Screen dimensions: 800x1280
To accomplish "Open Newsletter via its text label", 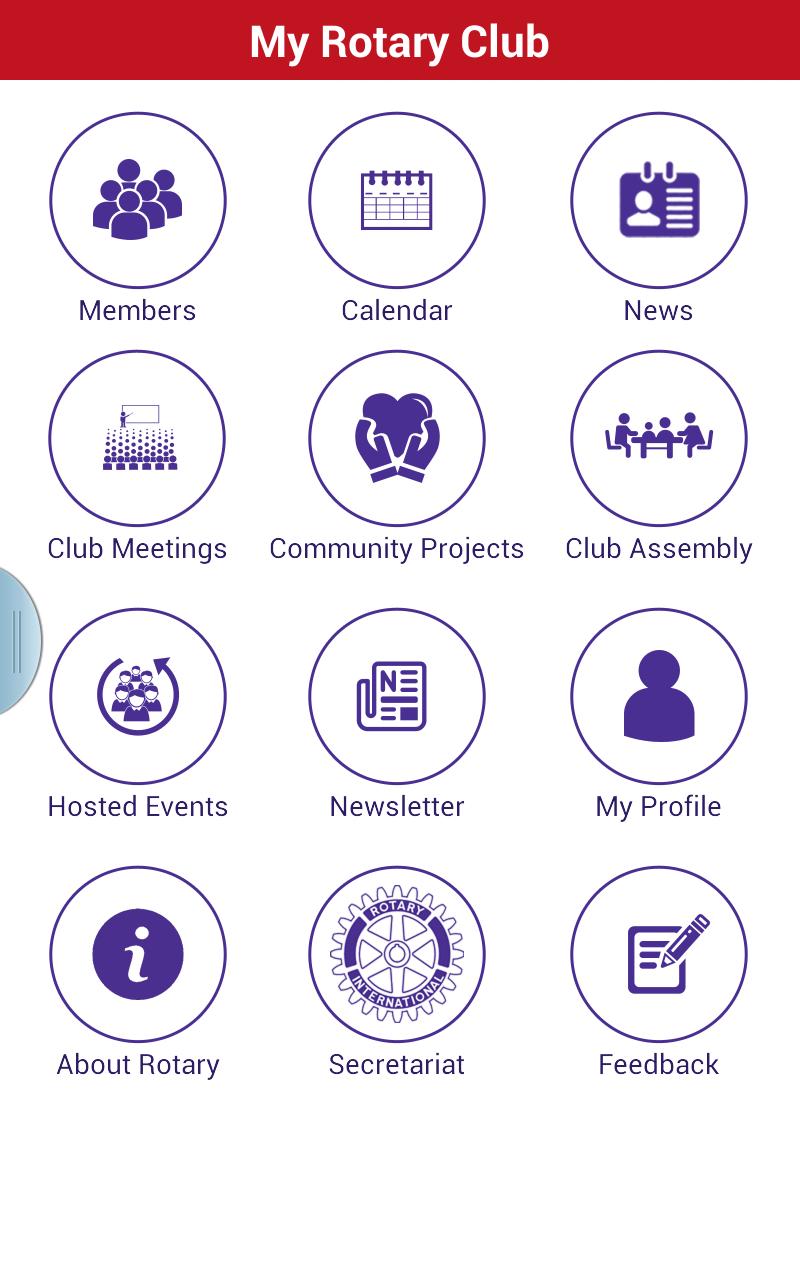I will coord(397,807).
